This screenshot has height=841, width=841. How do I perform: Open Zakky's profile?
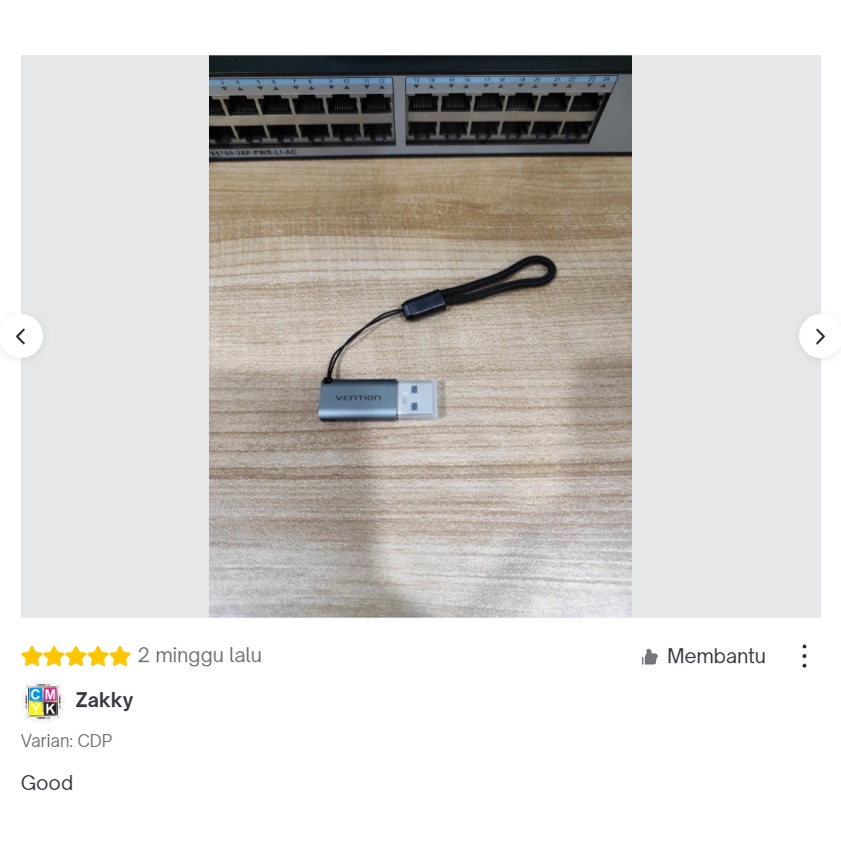point(104,700)
